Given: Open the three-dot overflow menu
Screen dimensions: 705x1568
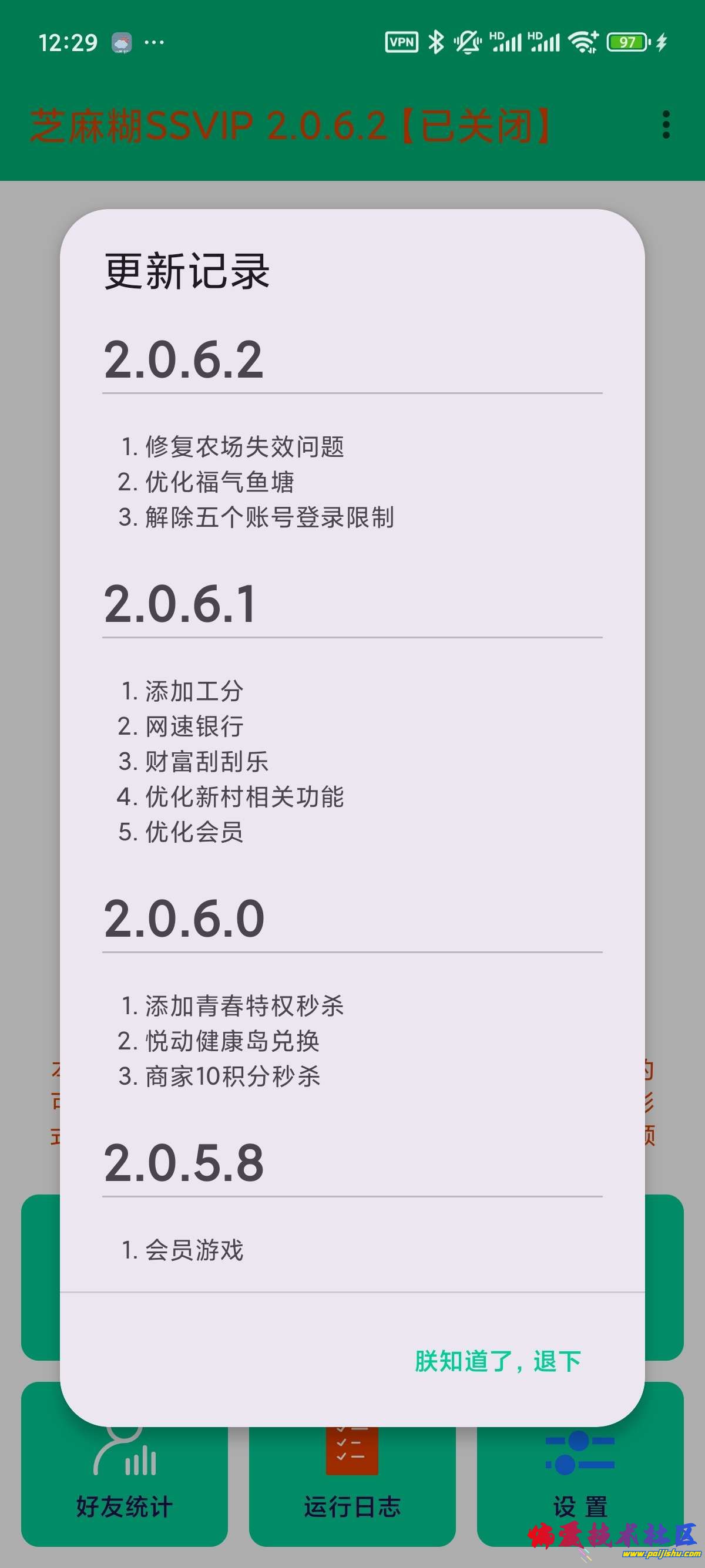Looking at the screenshot, I should coord(666,126).
